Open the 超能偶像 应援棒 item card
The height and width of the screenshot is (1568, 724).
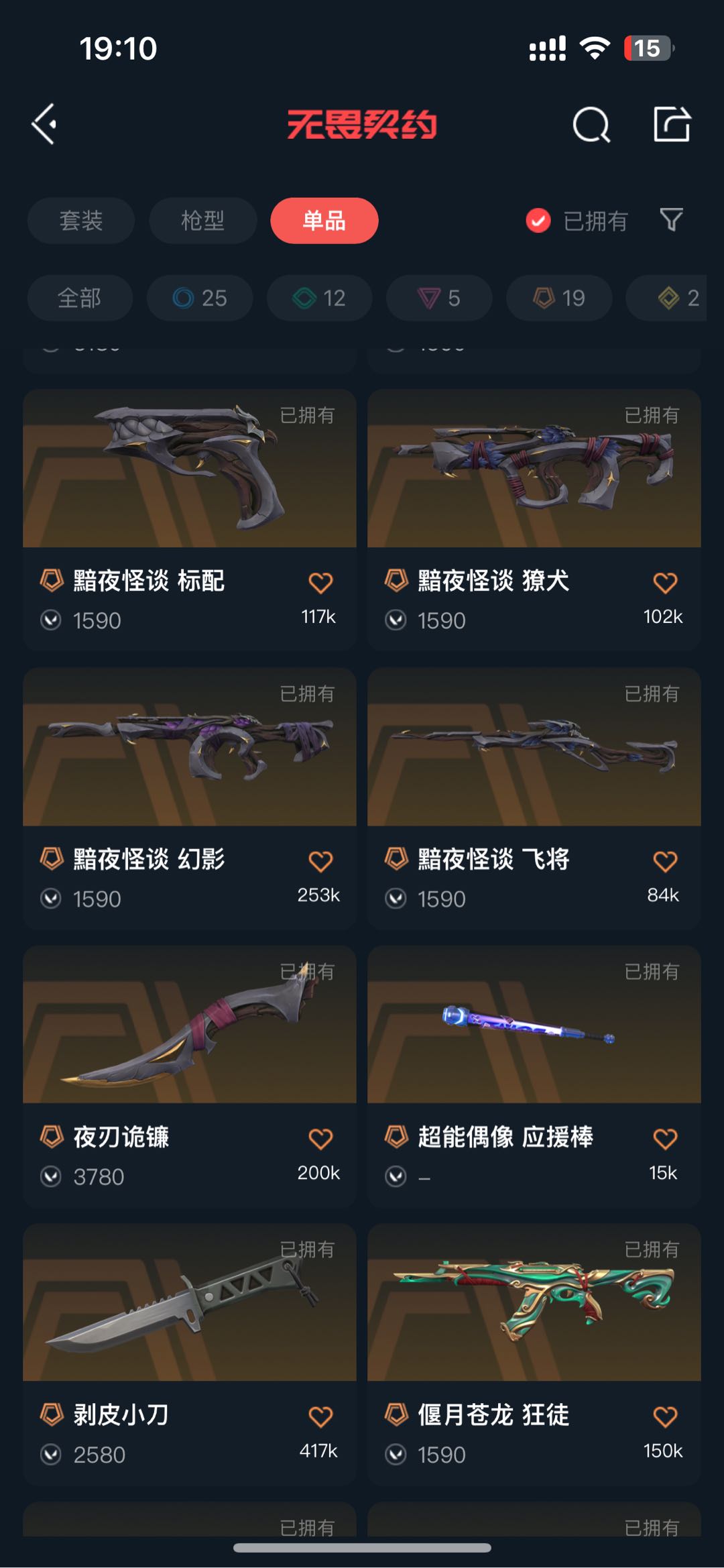534,1076
